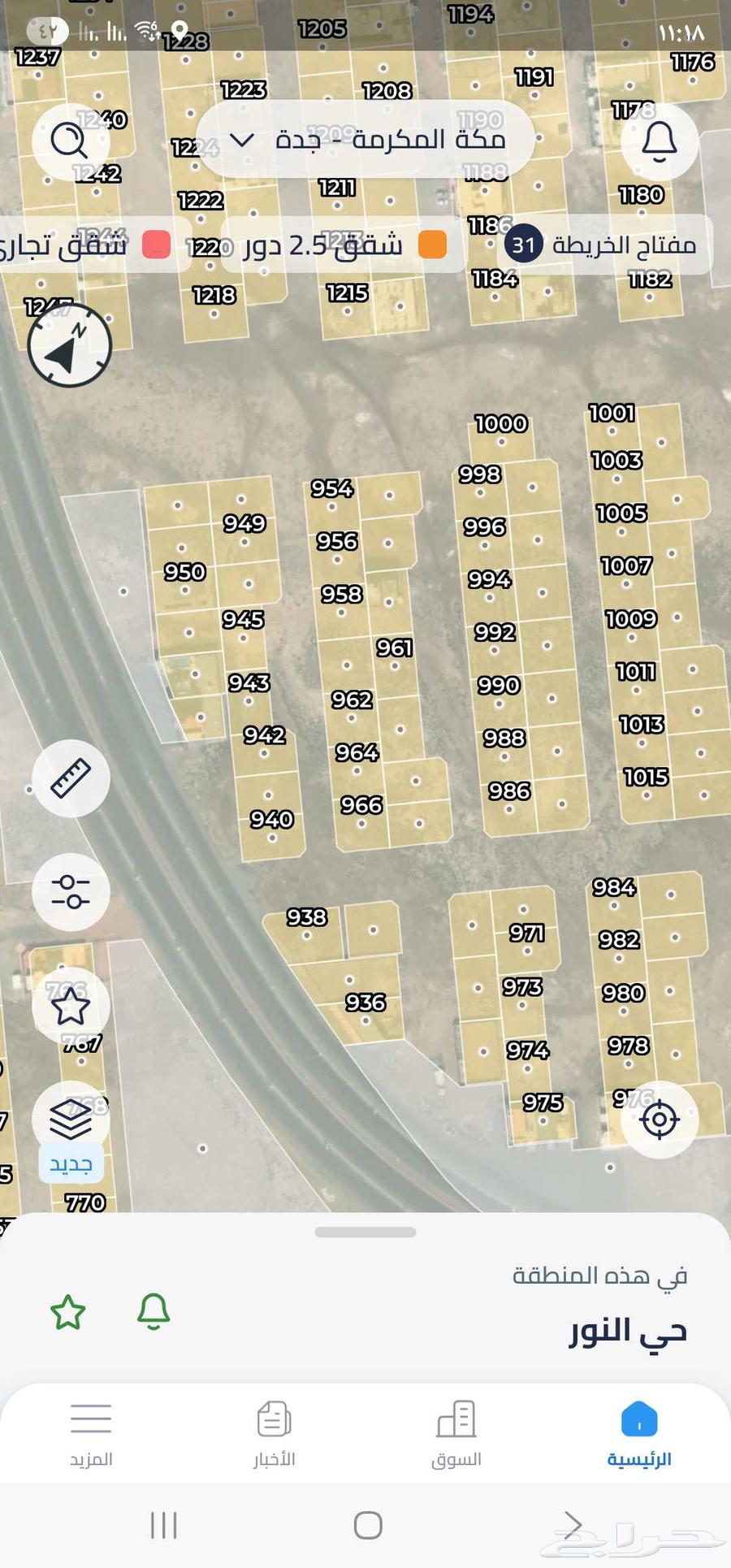Enable alerts for حي النور green bell
731x1568 pixels.
[154, 1312]
